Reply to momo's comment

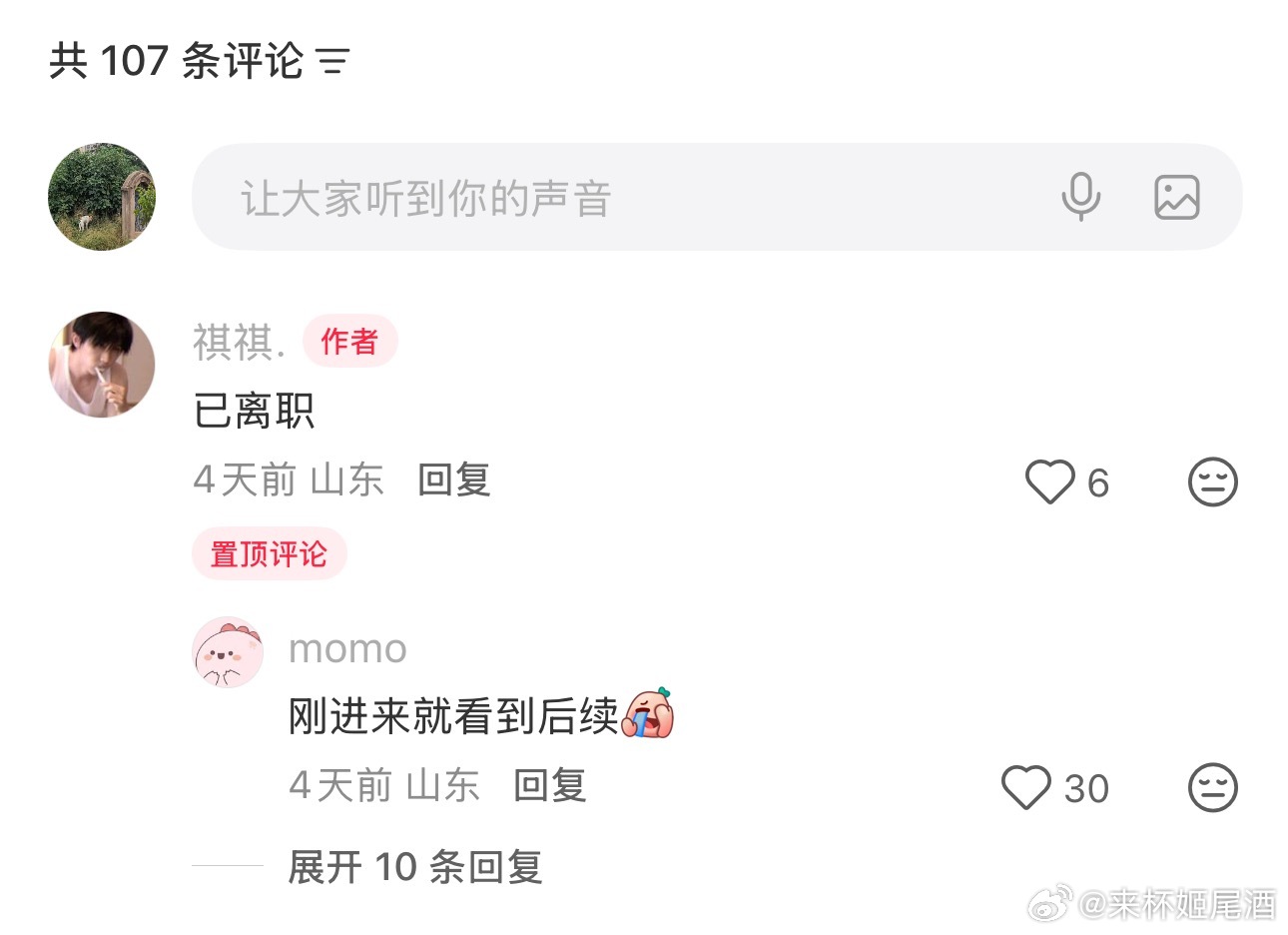pyautogui.click(x=549, y=786)
